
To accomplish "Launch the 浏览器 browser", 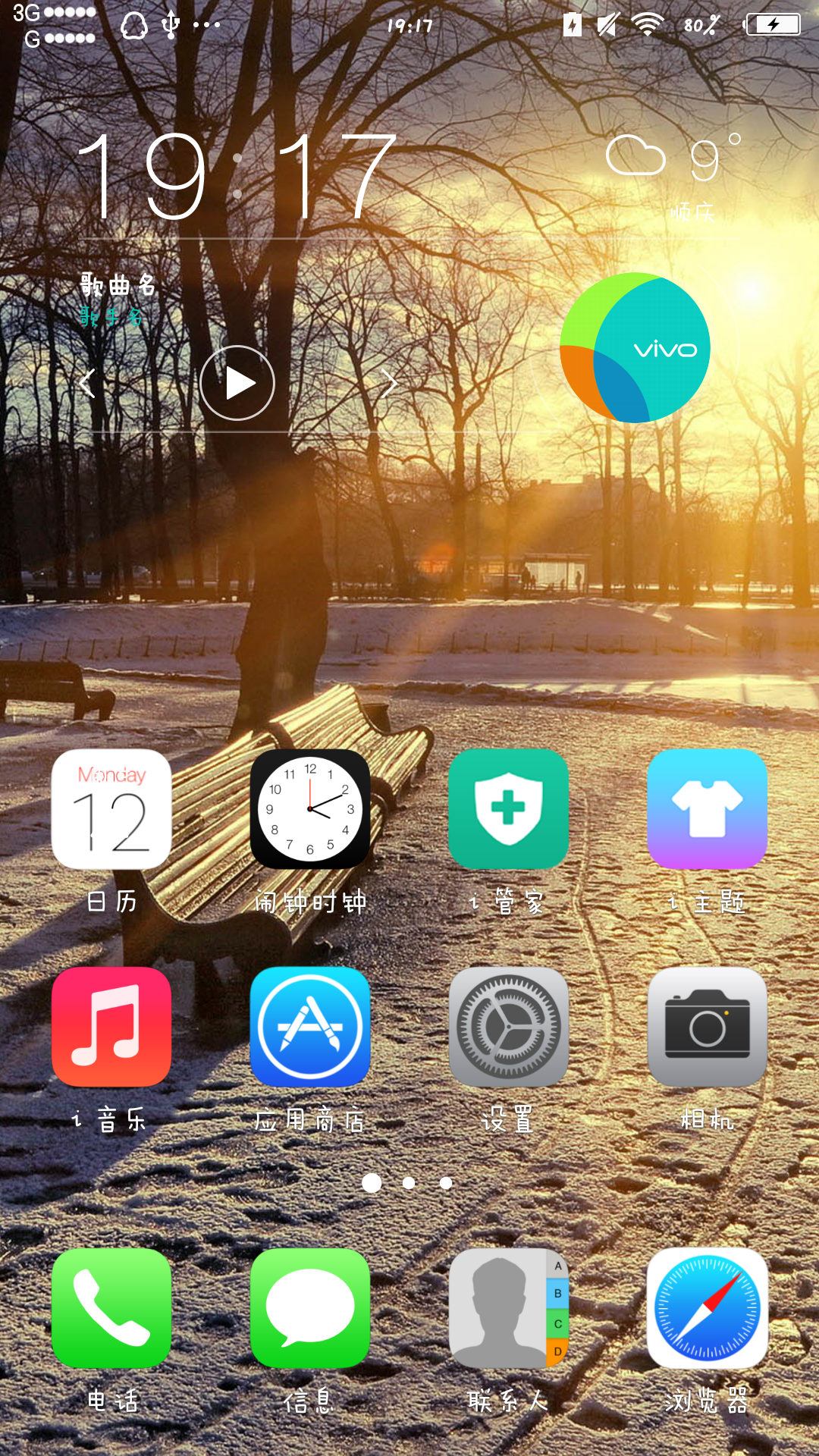I will coord(707,1308).
